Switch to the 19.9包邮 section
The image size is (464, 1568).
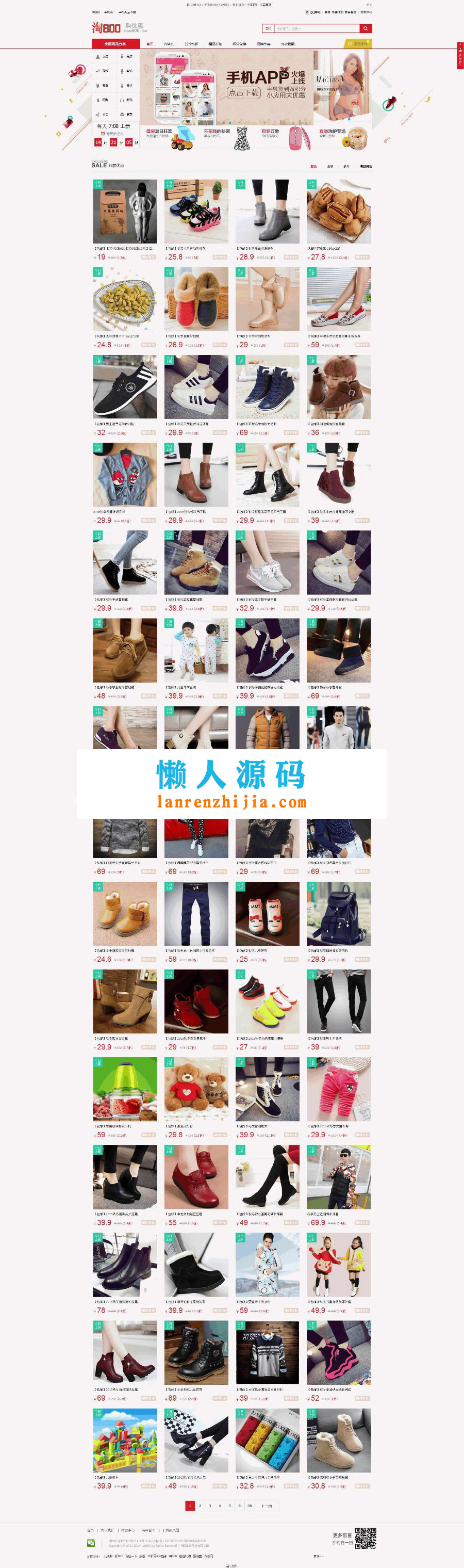[191, 44]
